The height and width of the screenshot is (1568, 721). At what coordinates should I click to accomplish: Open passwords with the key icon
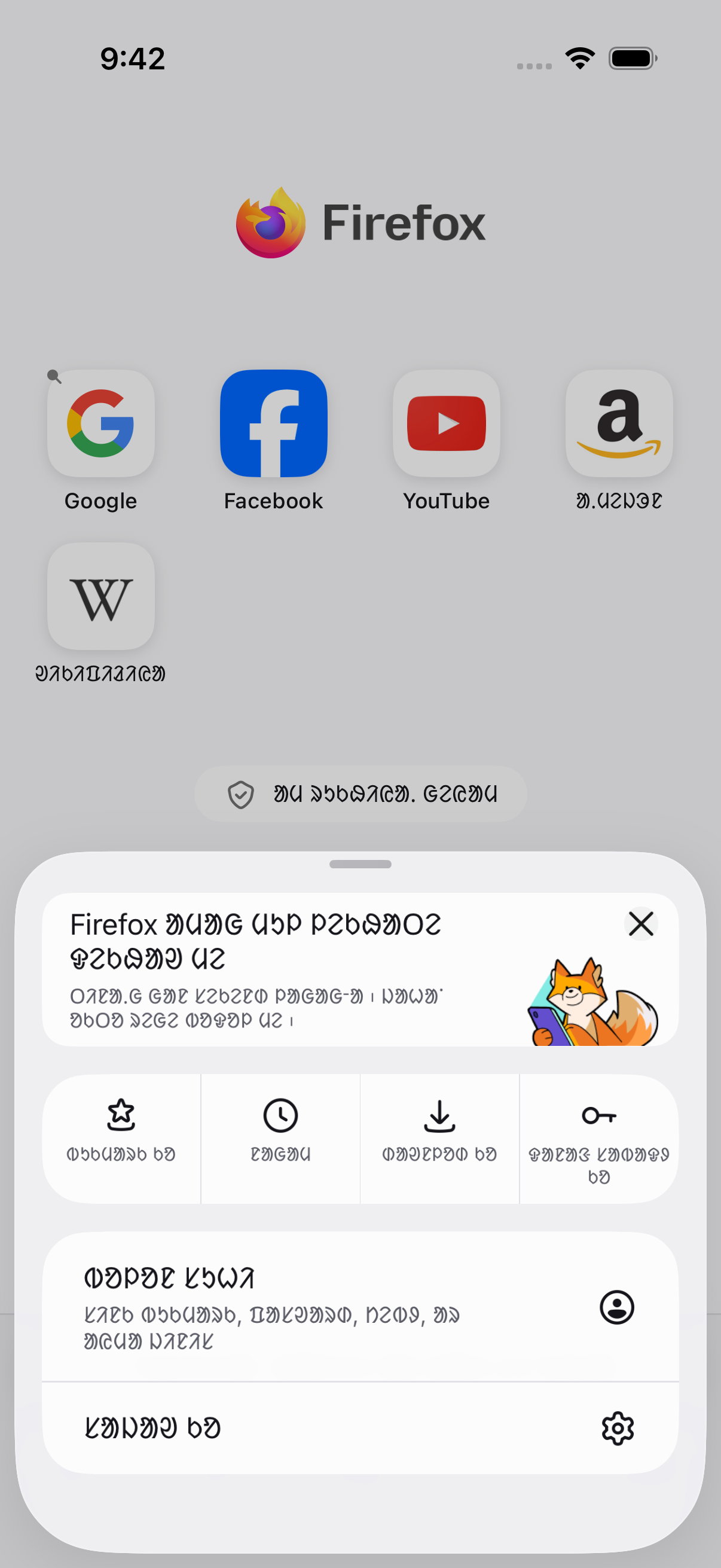[x=599, y=1138]
